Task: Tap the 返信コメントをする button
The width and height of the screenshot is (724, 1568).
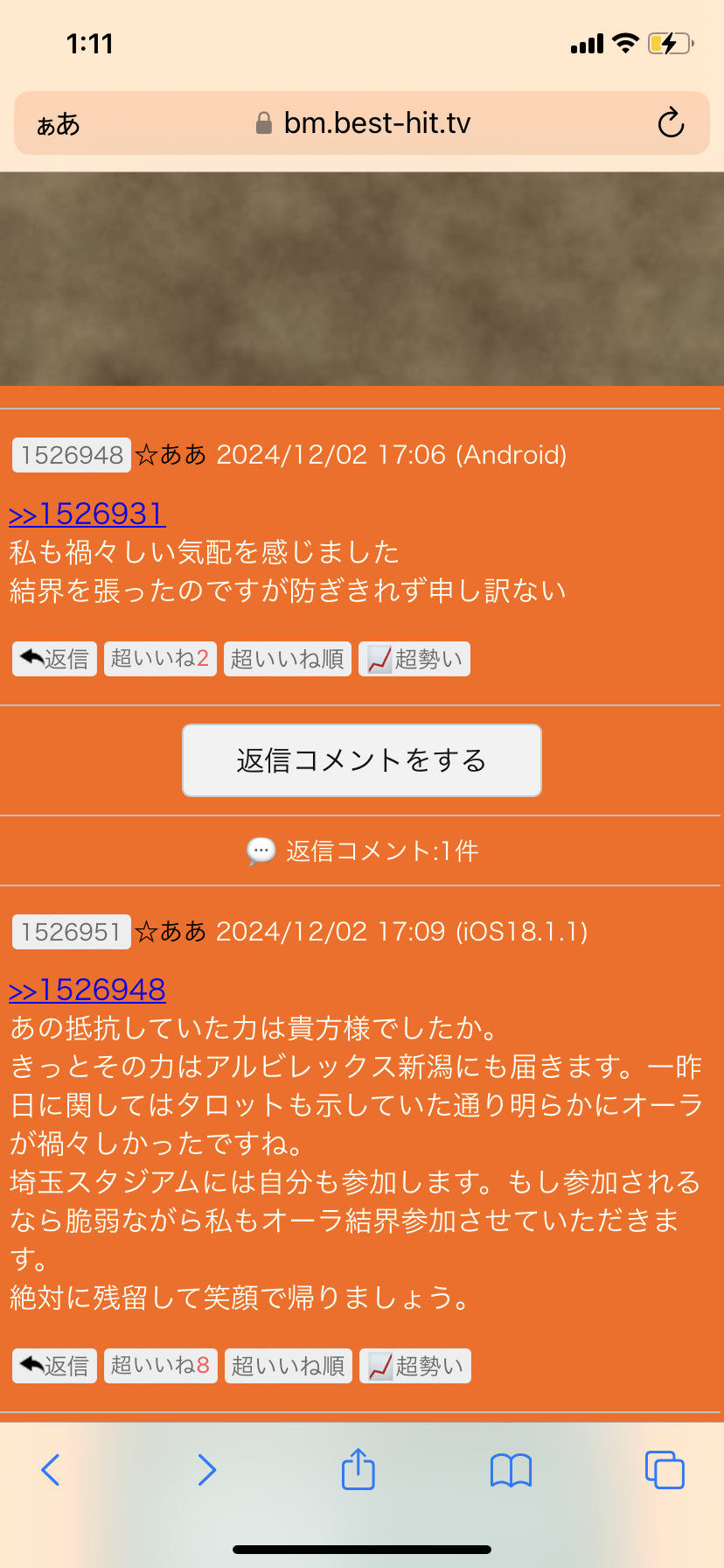Action: point(361,760)
